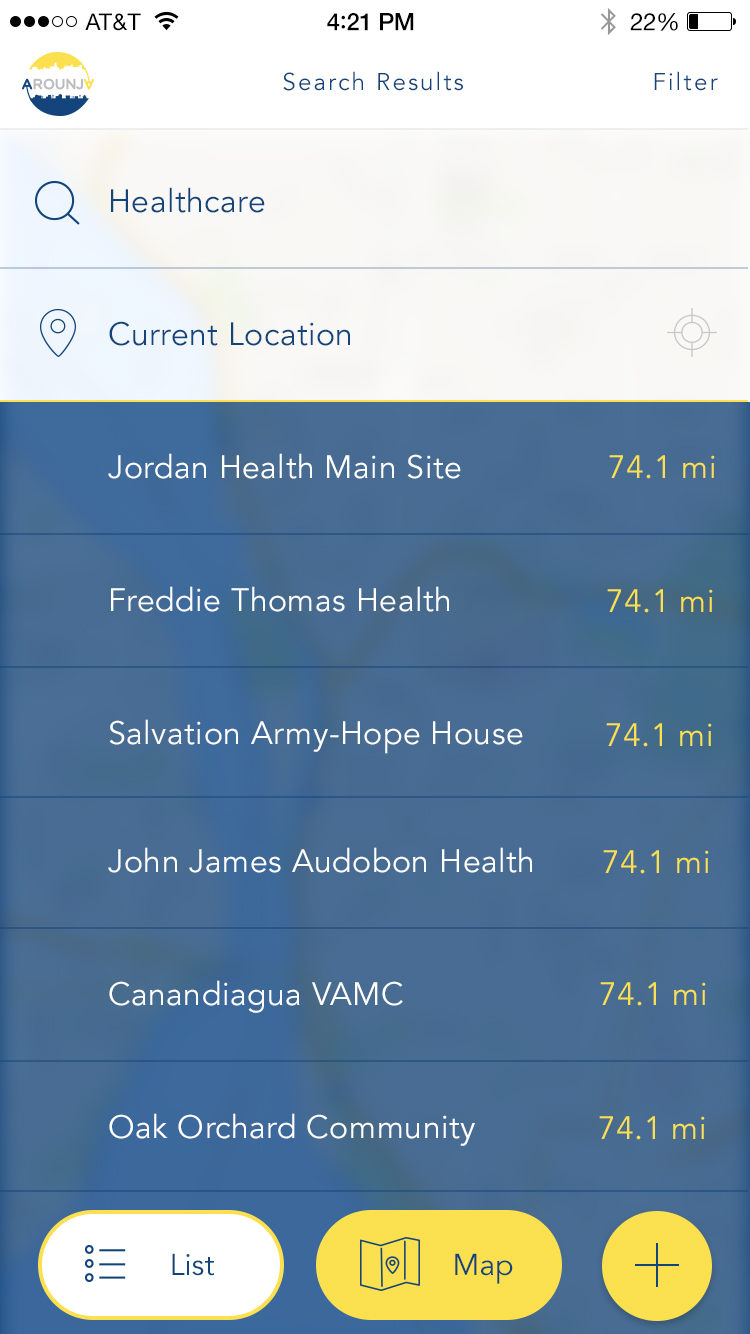Open the Freddie Thomas Health entry
This screenshot has width=750, height=1334.
point(375,600)
